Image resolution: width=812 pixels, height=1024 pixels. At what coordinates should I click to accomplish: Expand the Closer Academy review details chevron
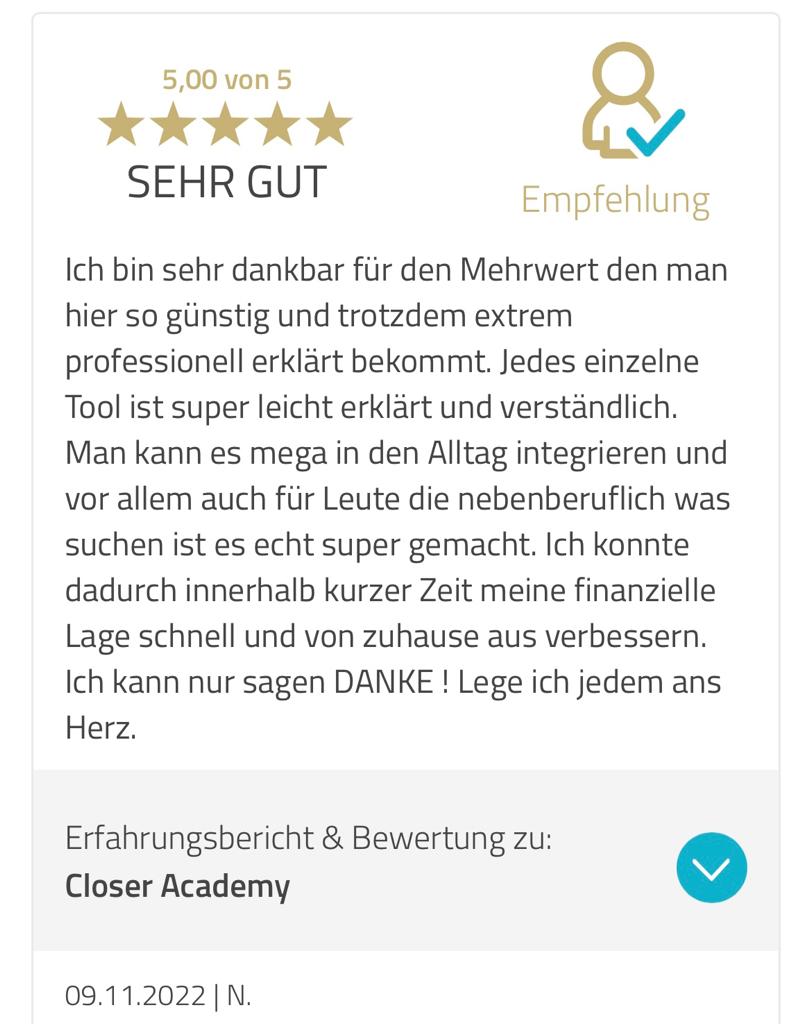click(711, 867)
